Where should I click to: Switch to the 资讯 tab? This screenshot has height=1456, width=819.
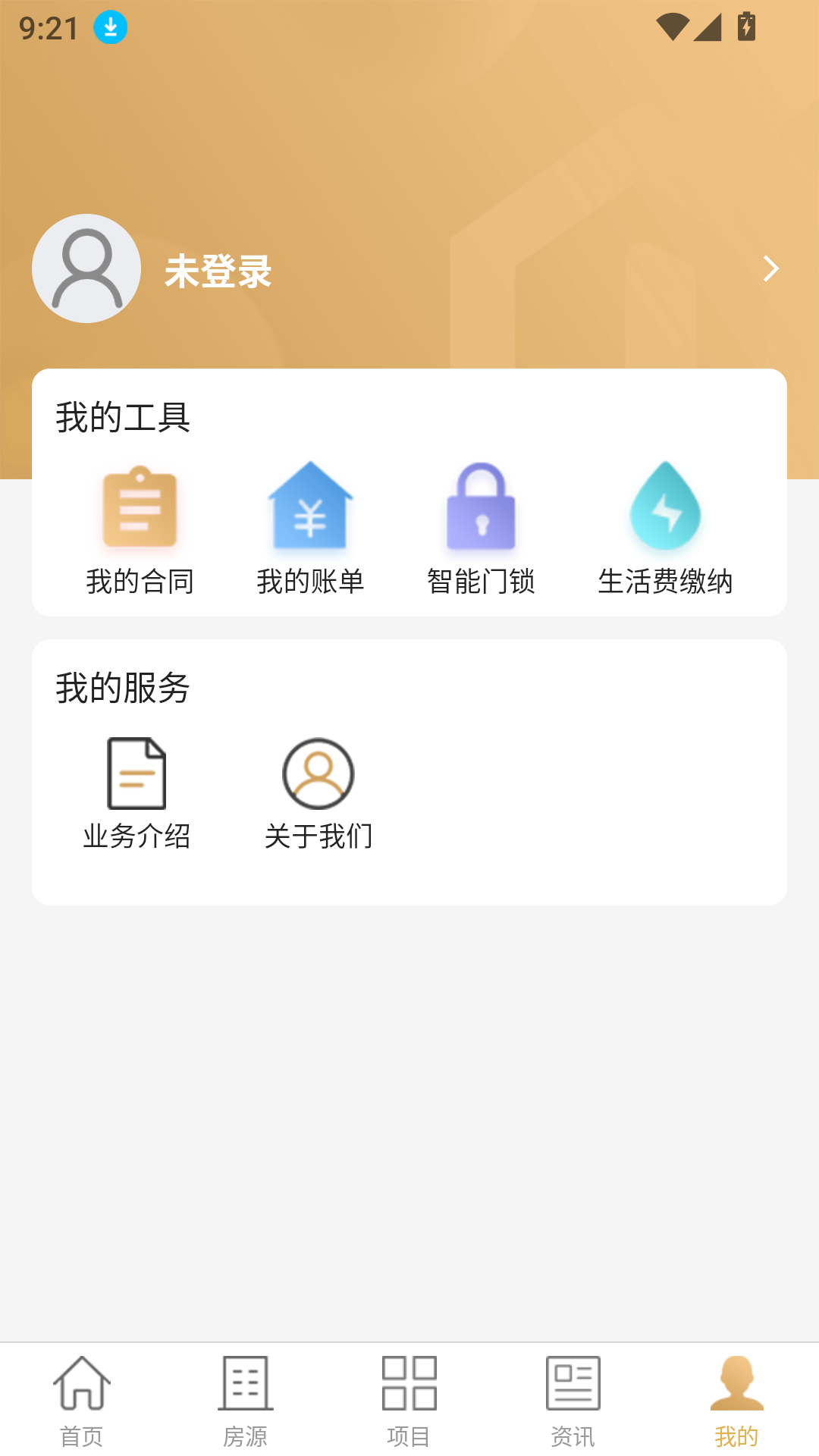click(573, 1407)
